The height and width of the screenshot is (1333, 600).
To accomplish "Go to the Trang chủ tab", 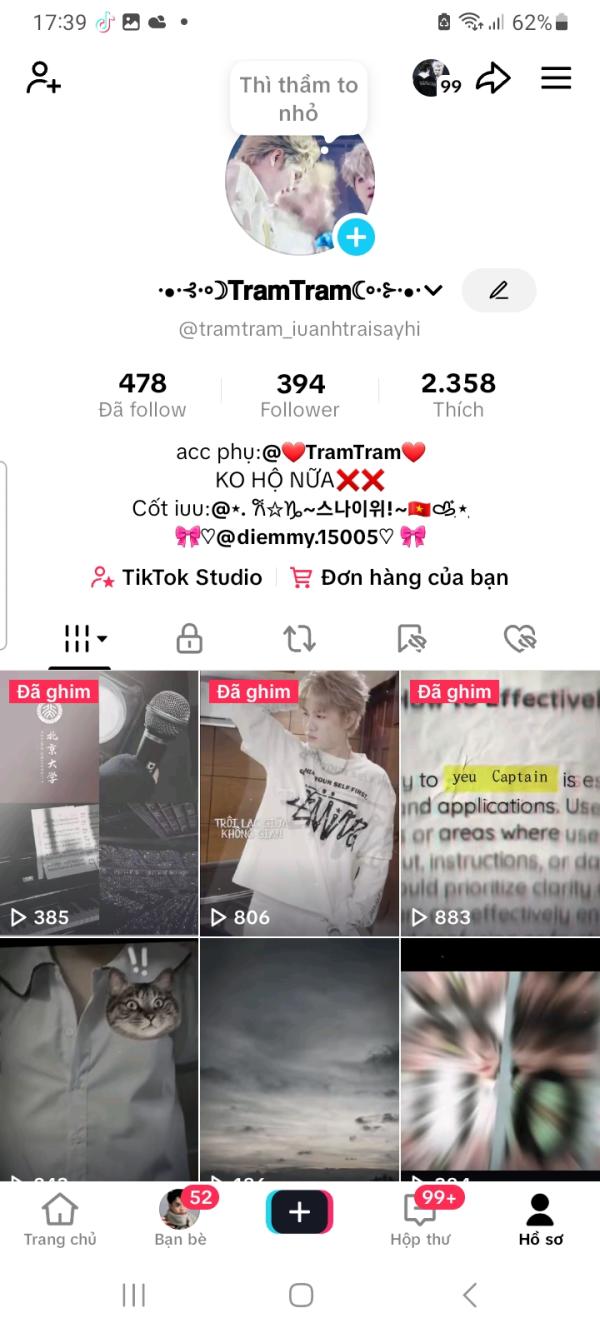I will [x=60, y=1220].
